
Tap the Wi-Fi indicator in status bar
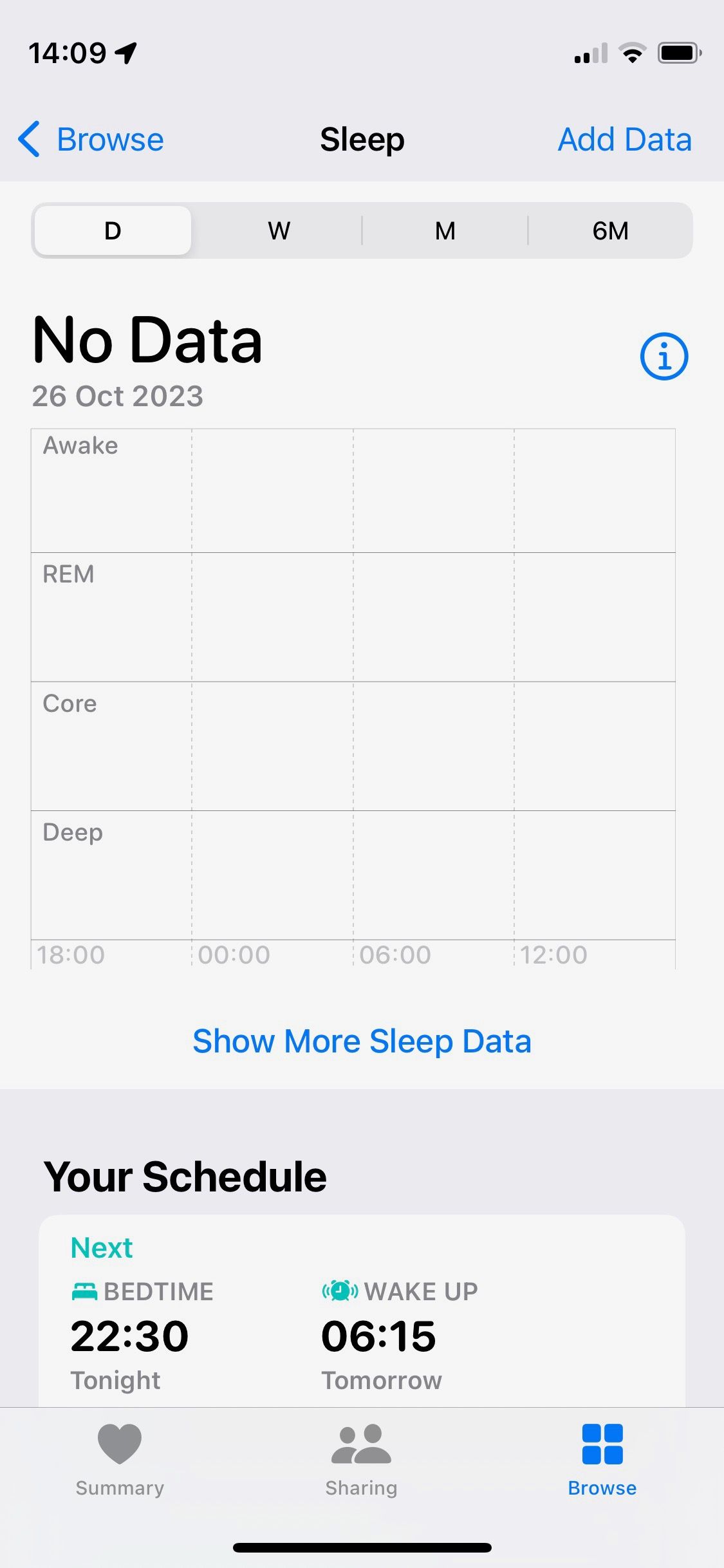(x=634, y=53)
